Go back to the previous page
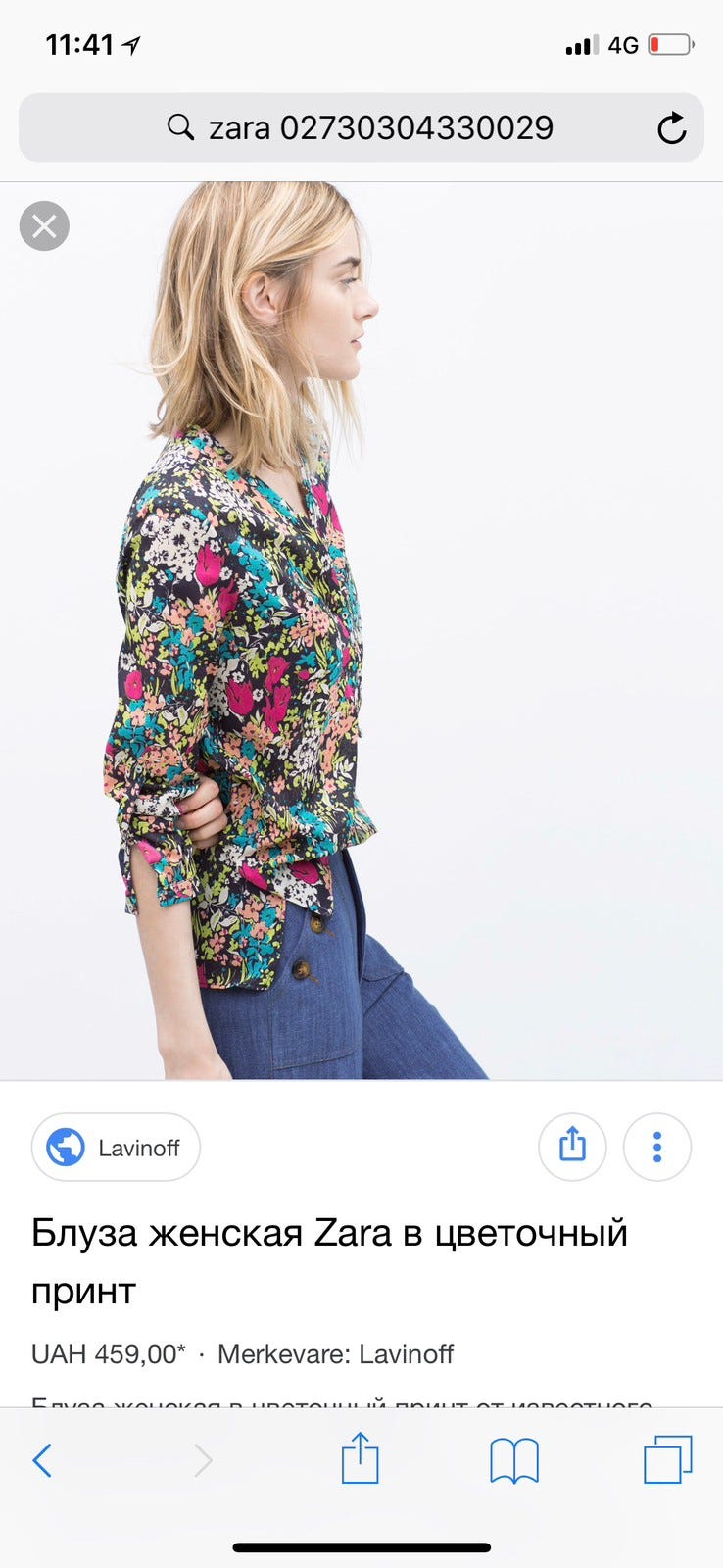 coord(42,1460)
